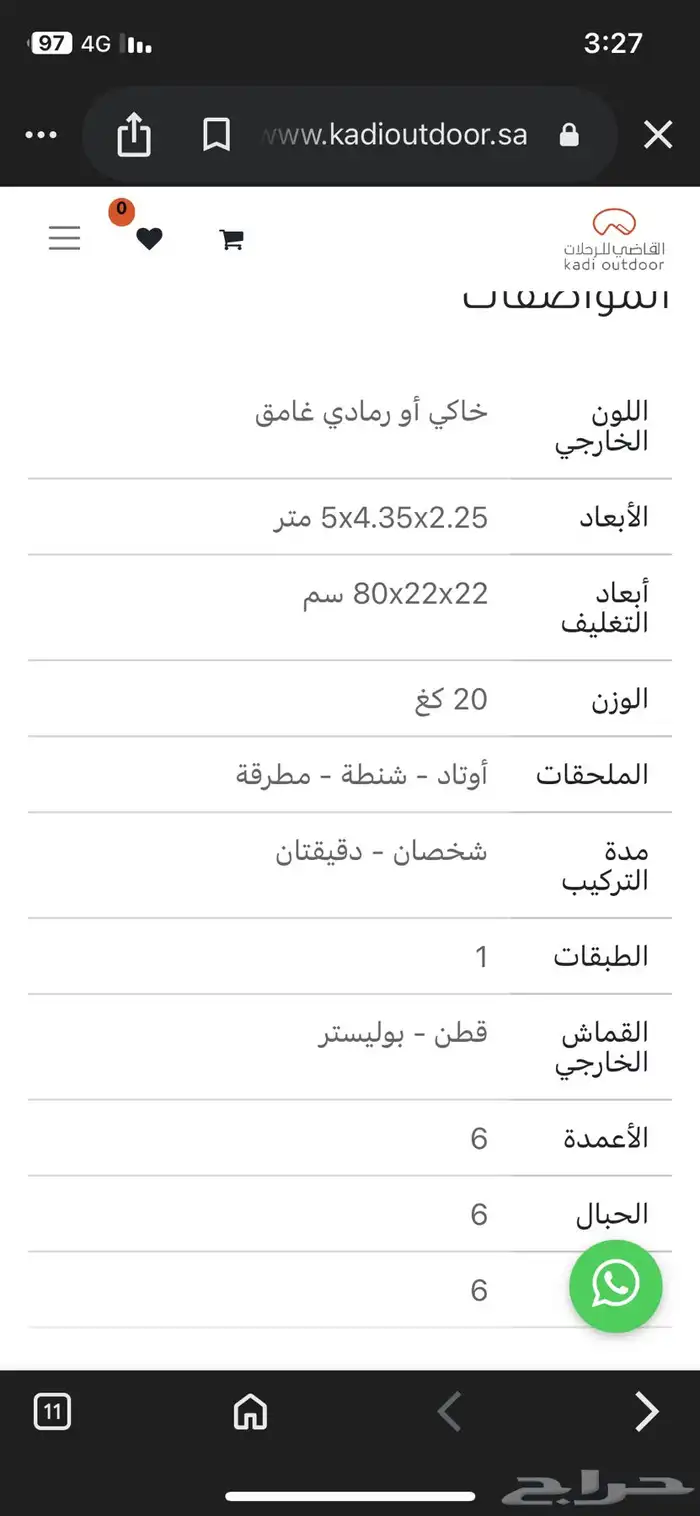Show the open browser tabs

pyautogui.click(x=53, y=1412)
